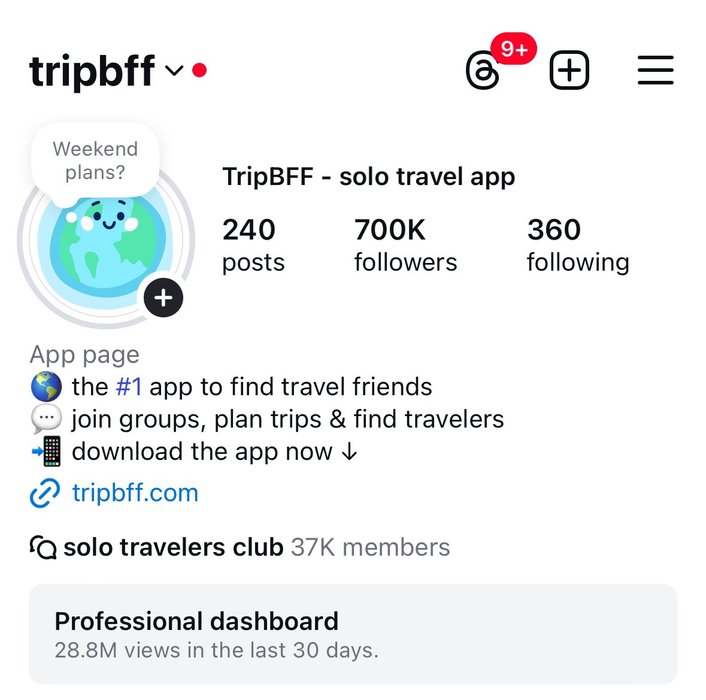
Task: Open the 360 following list
Action: [577, 245]
